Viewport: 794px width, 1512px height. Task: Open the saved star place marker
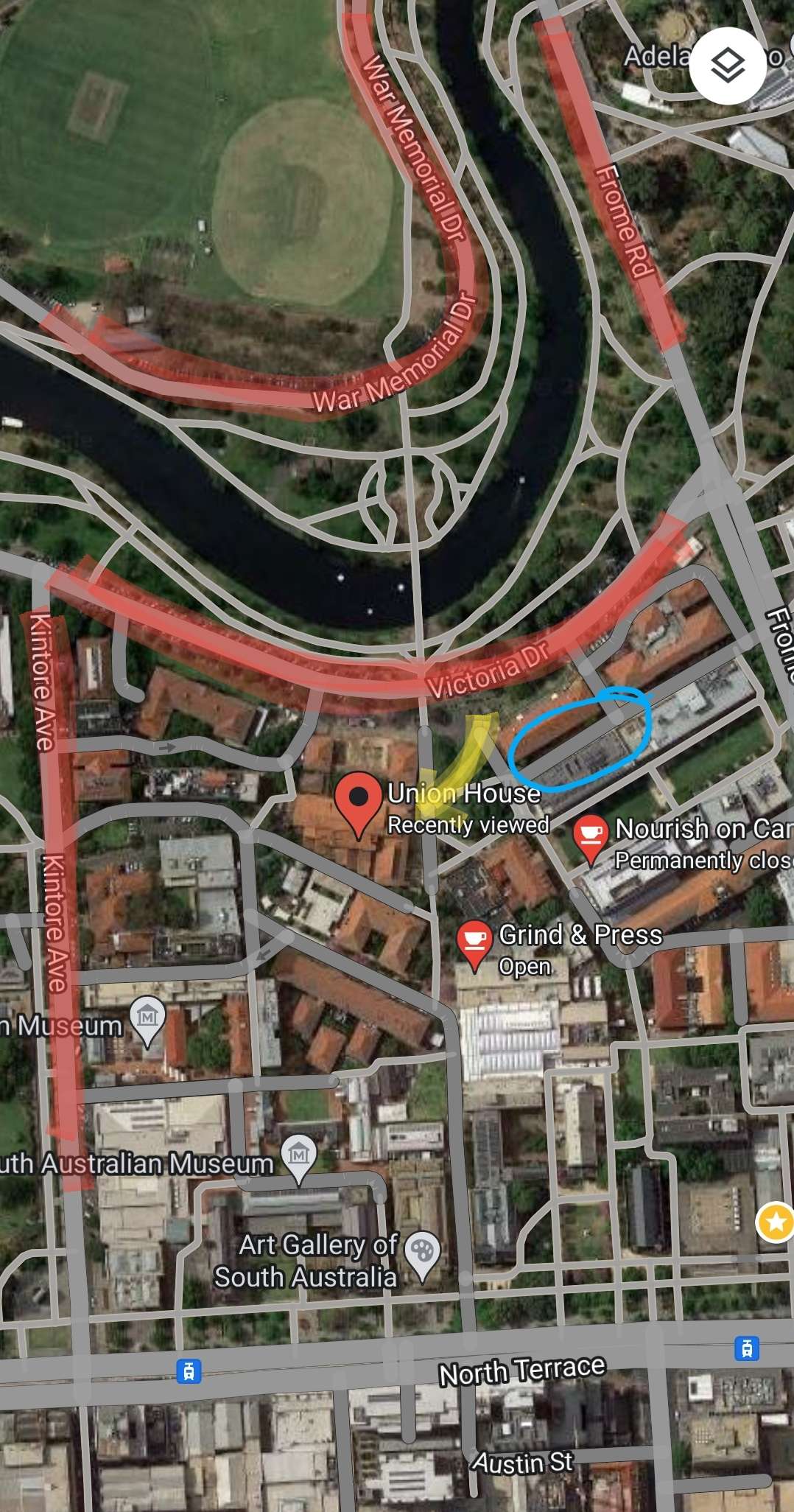[x=776, y=1222]
